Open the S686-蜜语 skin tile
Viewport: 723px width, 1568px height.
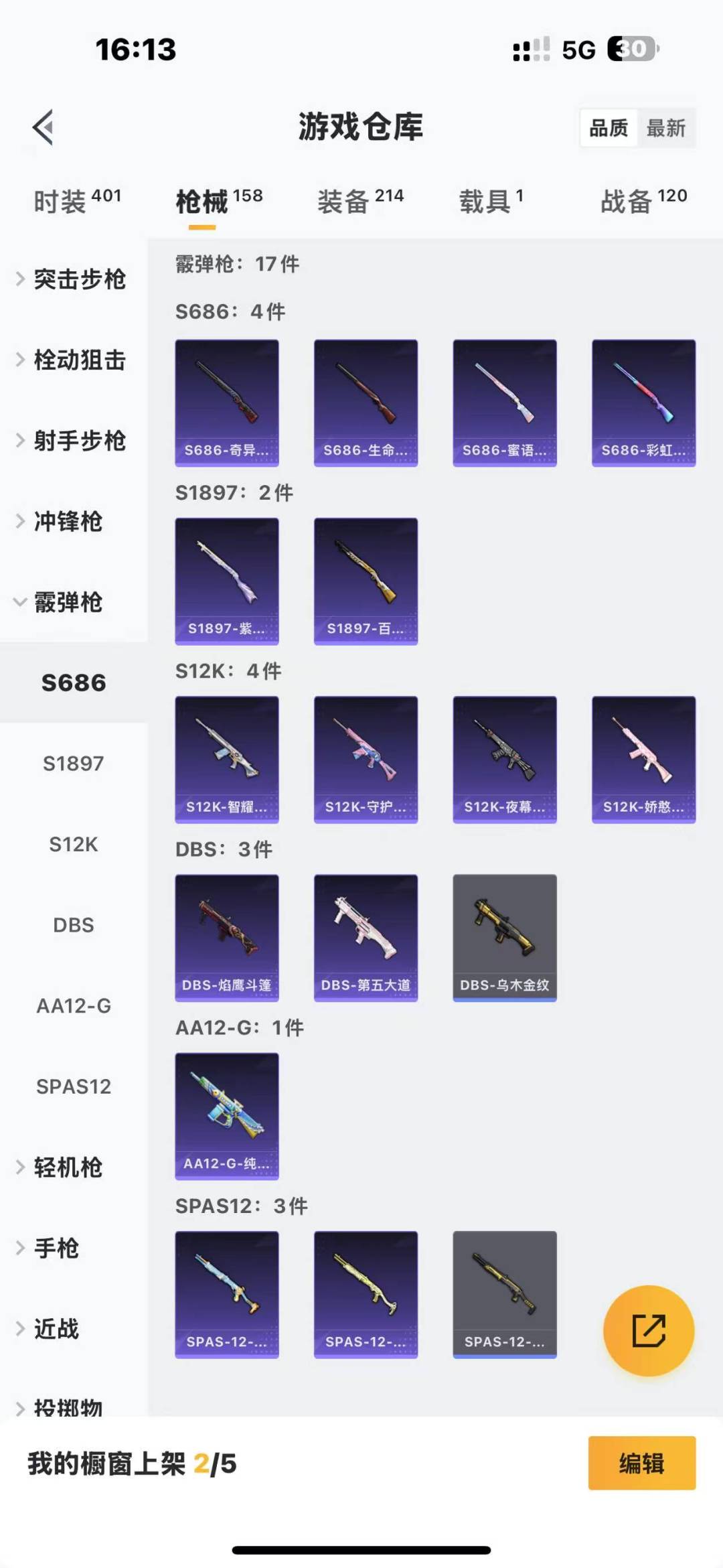point(505,403)
